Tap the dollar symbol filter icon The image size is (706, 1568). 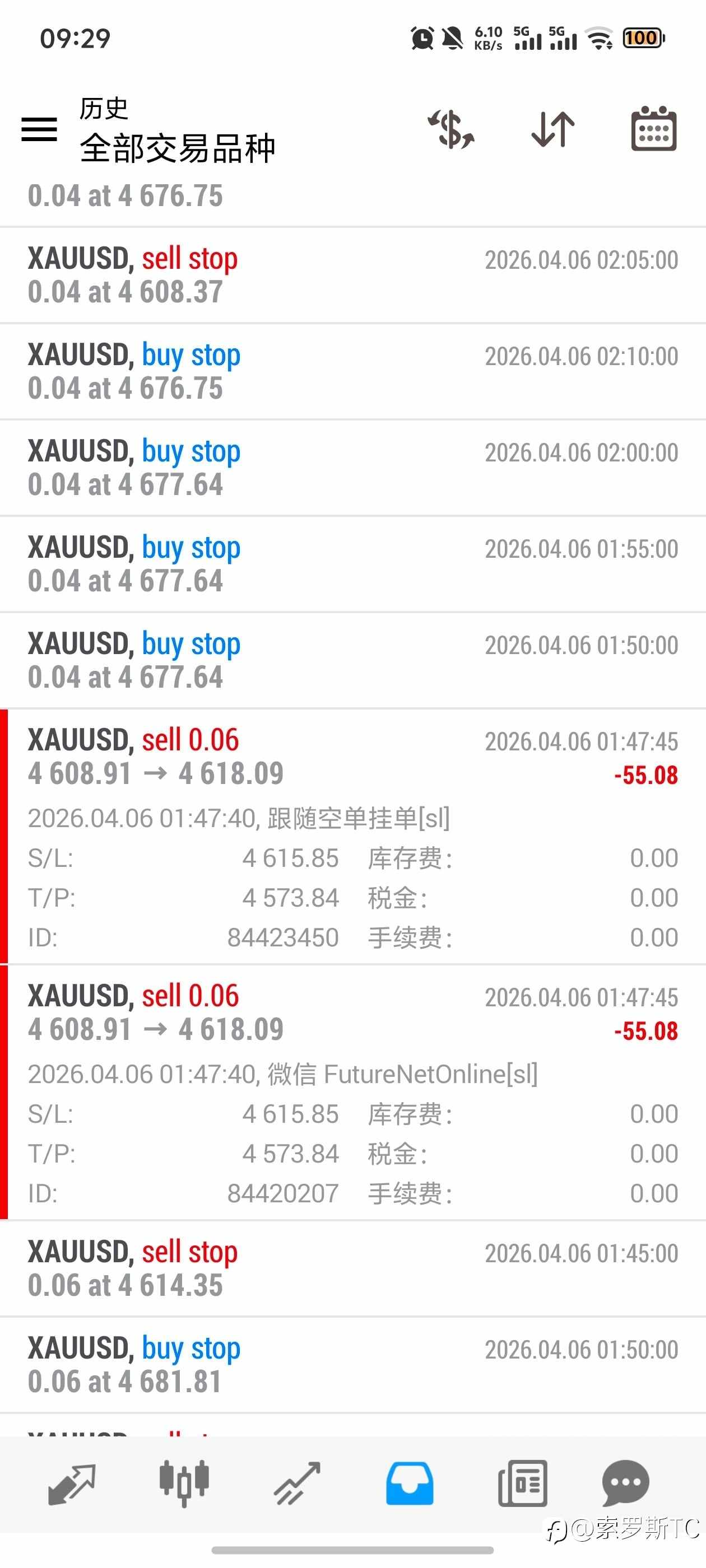tap(450, 129)
